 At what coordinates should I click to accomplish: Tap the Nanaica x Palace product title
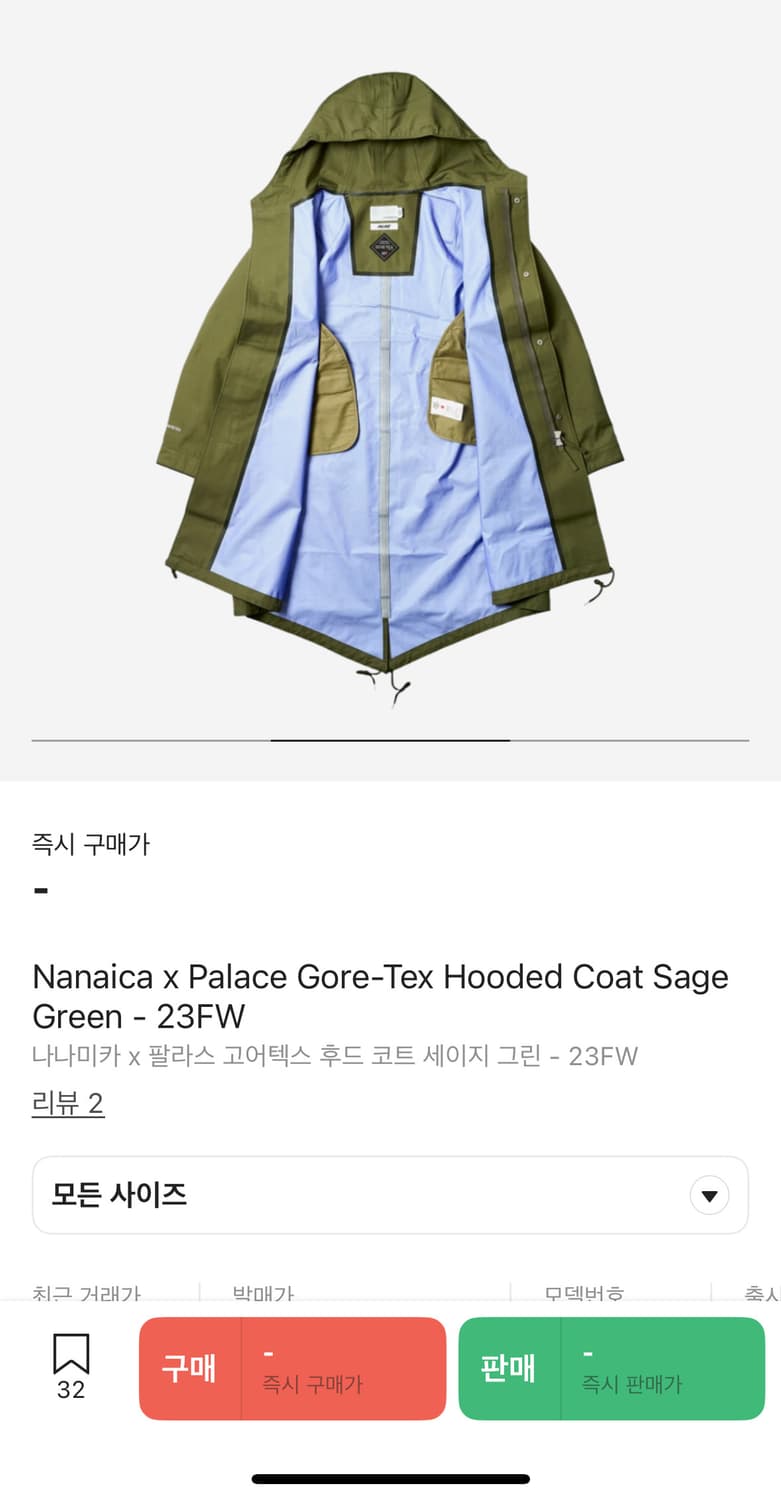coord(380,996)
